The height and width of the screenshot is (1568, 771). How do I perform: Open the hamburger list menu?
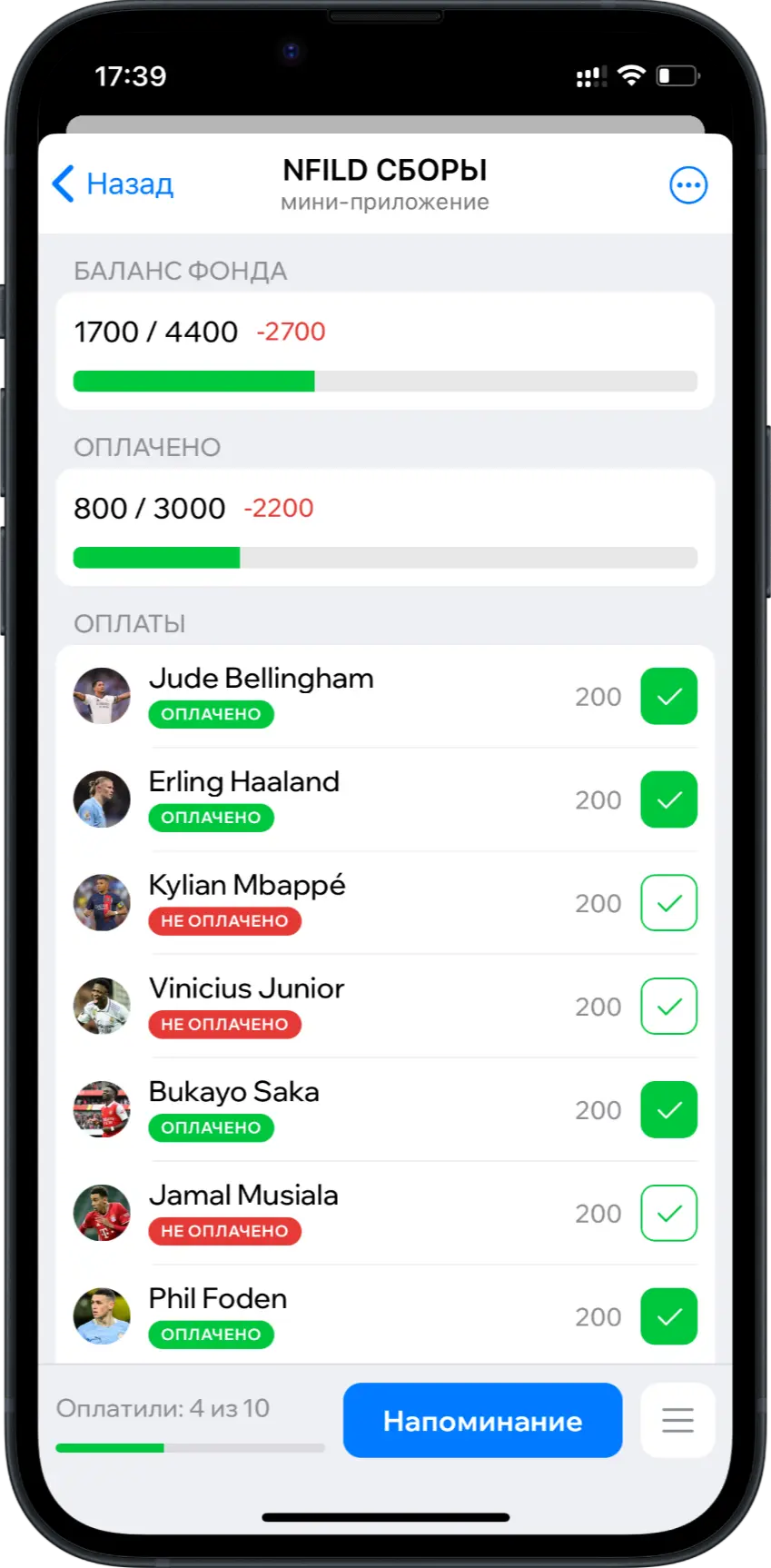677,1420
